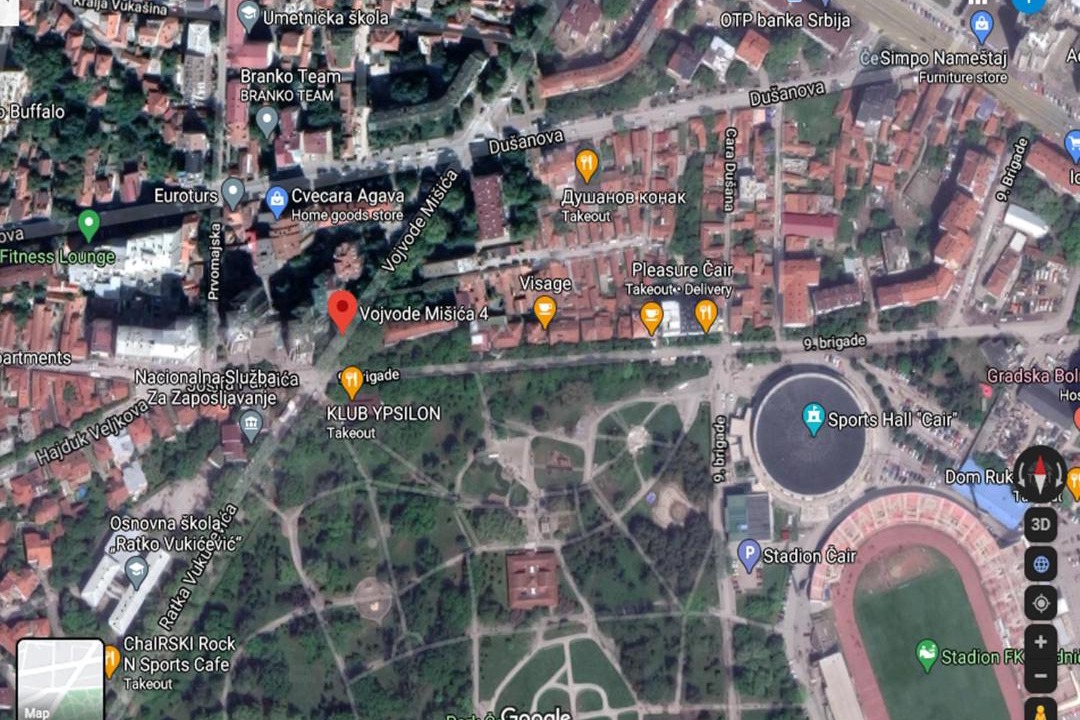Screen dimensions: 1080x720
Task: Select the Stadion Čair parking marker
Action: (749, 553)
